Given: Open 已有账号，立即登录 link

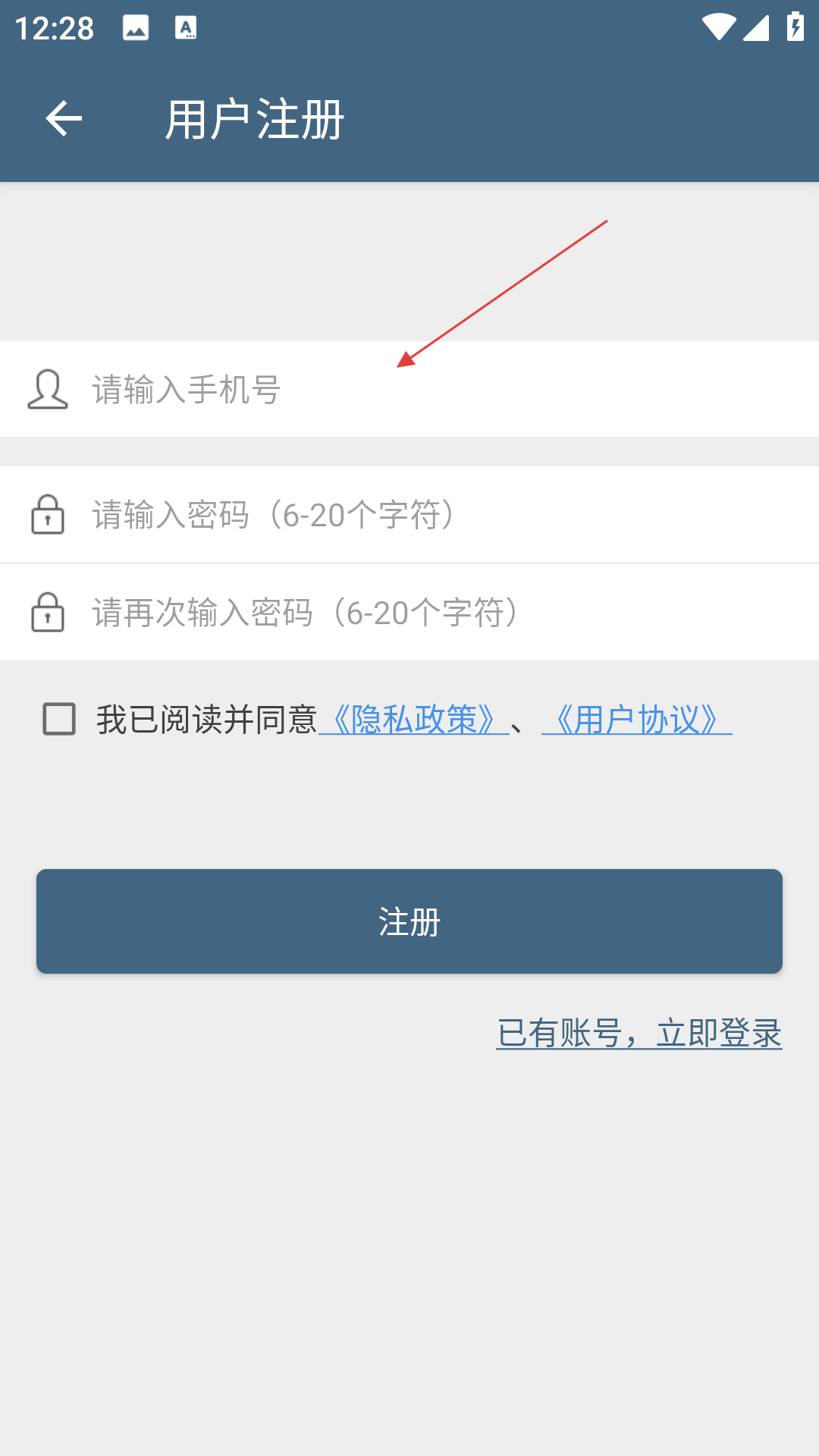Looking at the screenshot, I should click(639, 1033).
